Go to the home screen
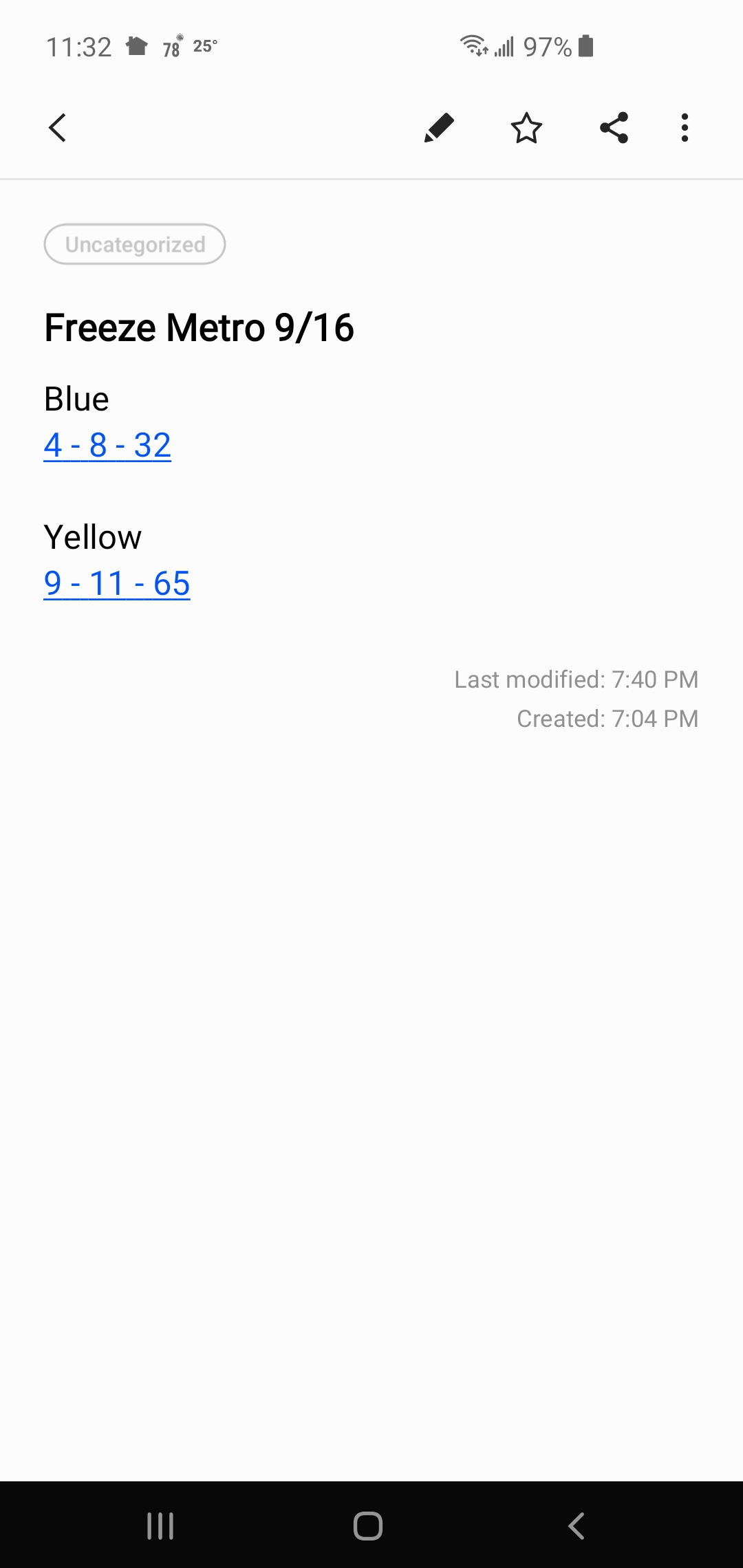The image size is (743, 1568). tap(368, 1525)
